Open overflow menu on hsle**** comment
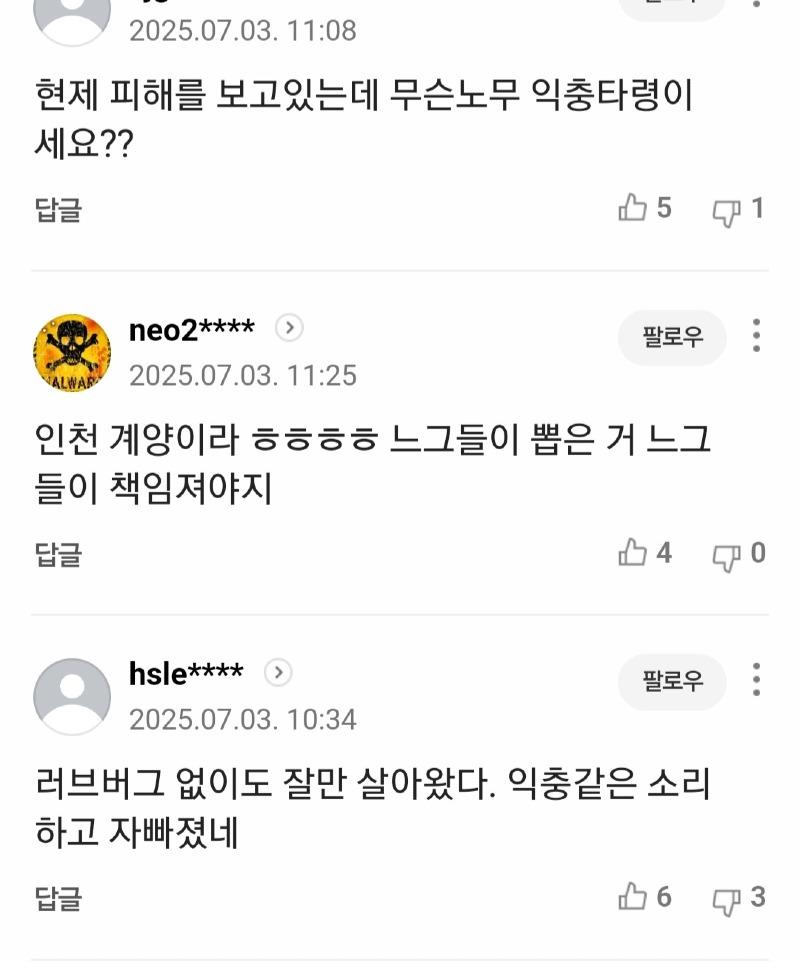The height and width of the screenshot is (975, 800). point(756,680)
